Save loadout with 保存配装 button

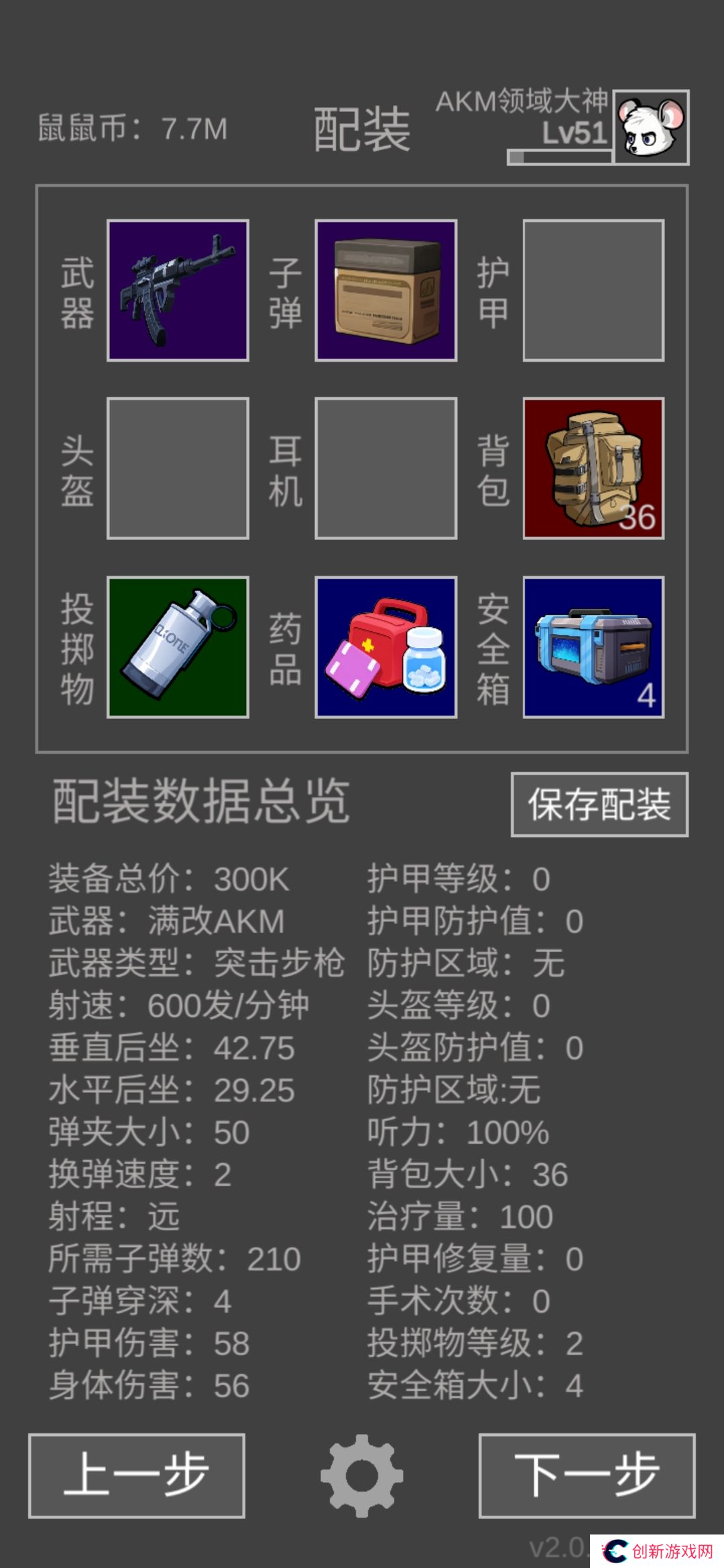[x=599, y=804]
